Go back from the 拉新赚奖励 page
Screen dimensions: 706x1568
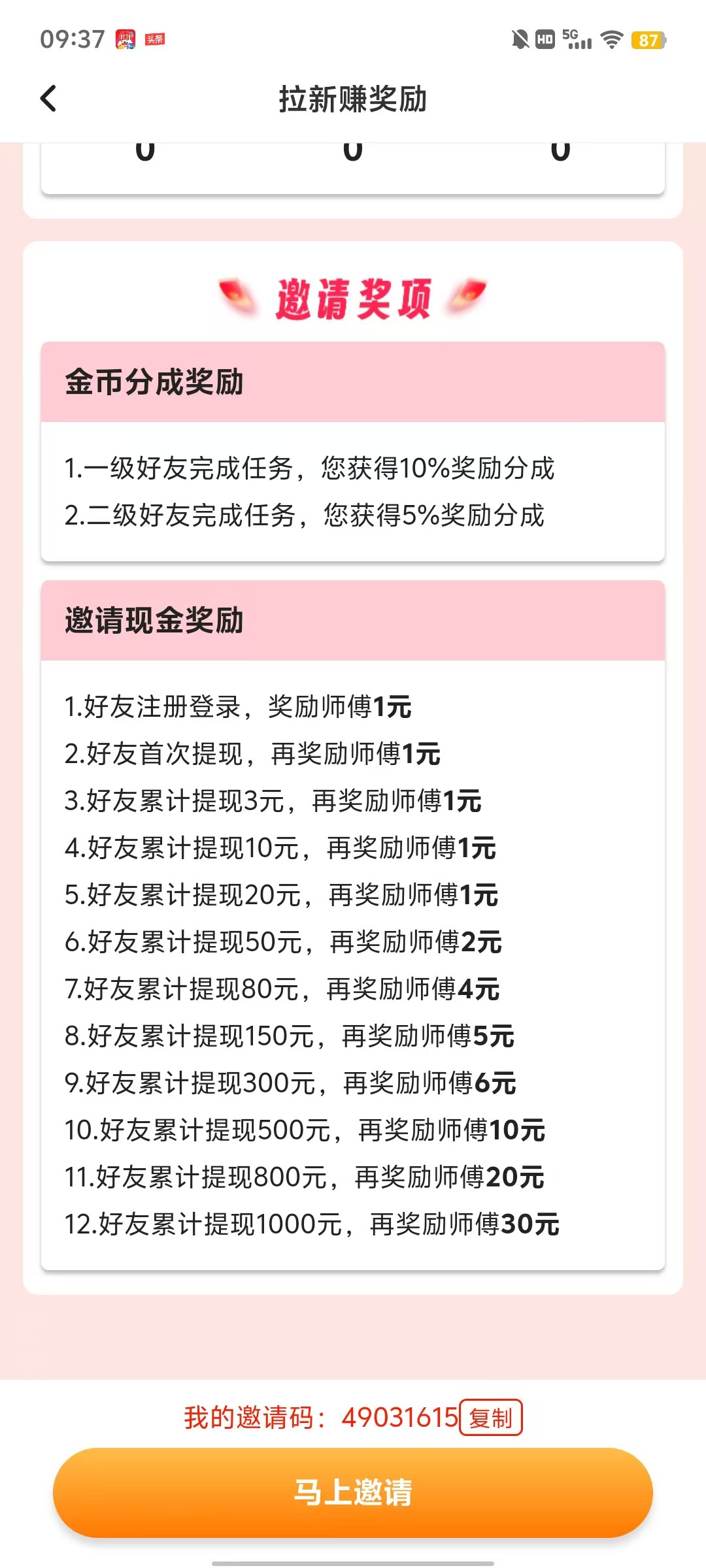click(48, 99)
